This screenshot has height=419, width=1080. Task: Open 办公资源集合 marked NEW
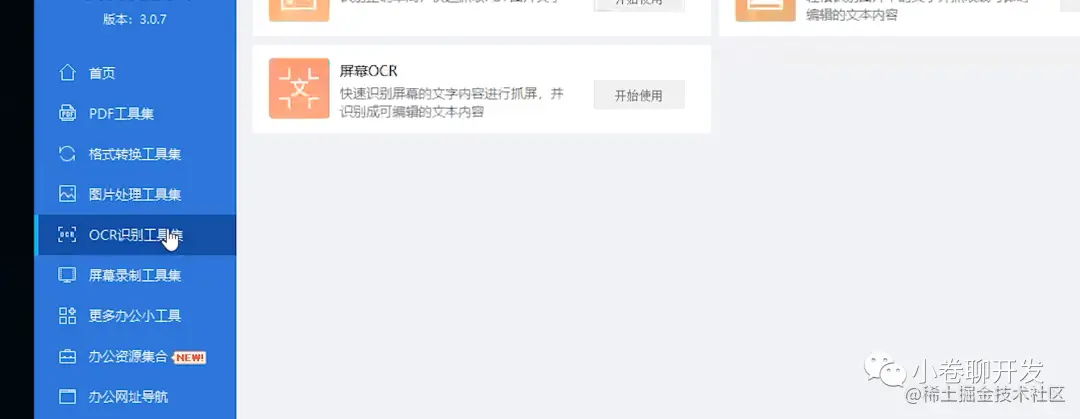130,356
